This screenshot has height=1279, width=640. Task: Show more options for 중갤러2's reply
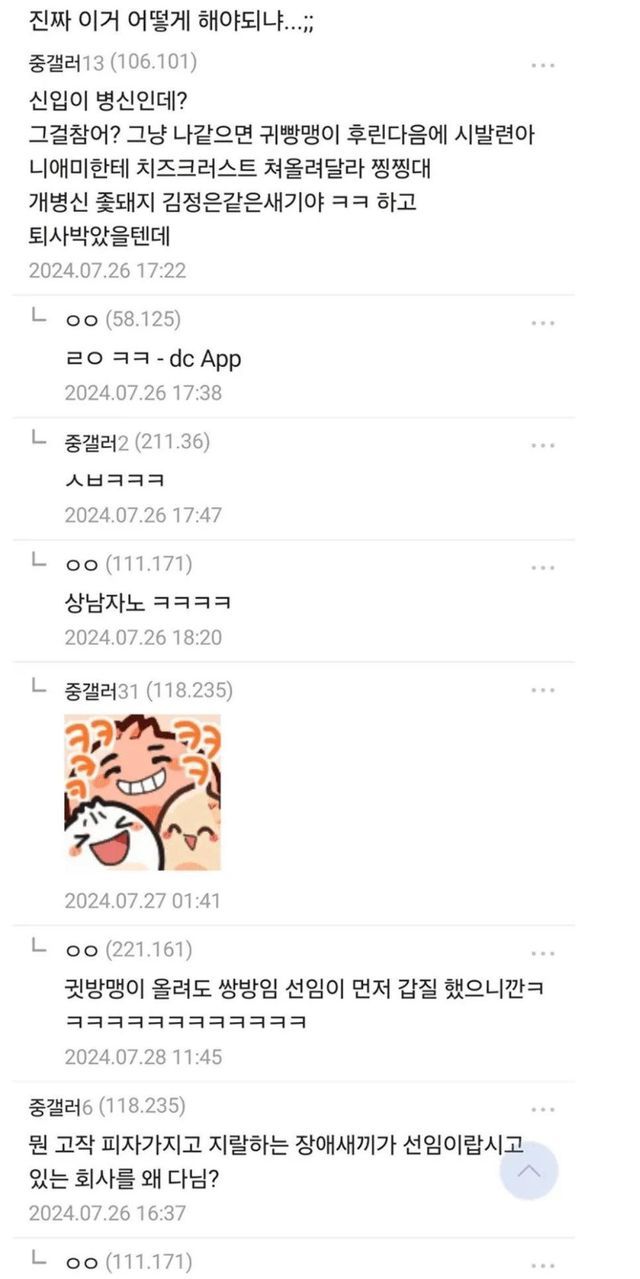543,446
